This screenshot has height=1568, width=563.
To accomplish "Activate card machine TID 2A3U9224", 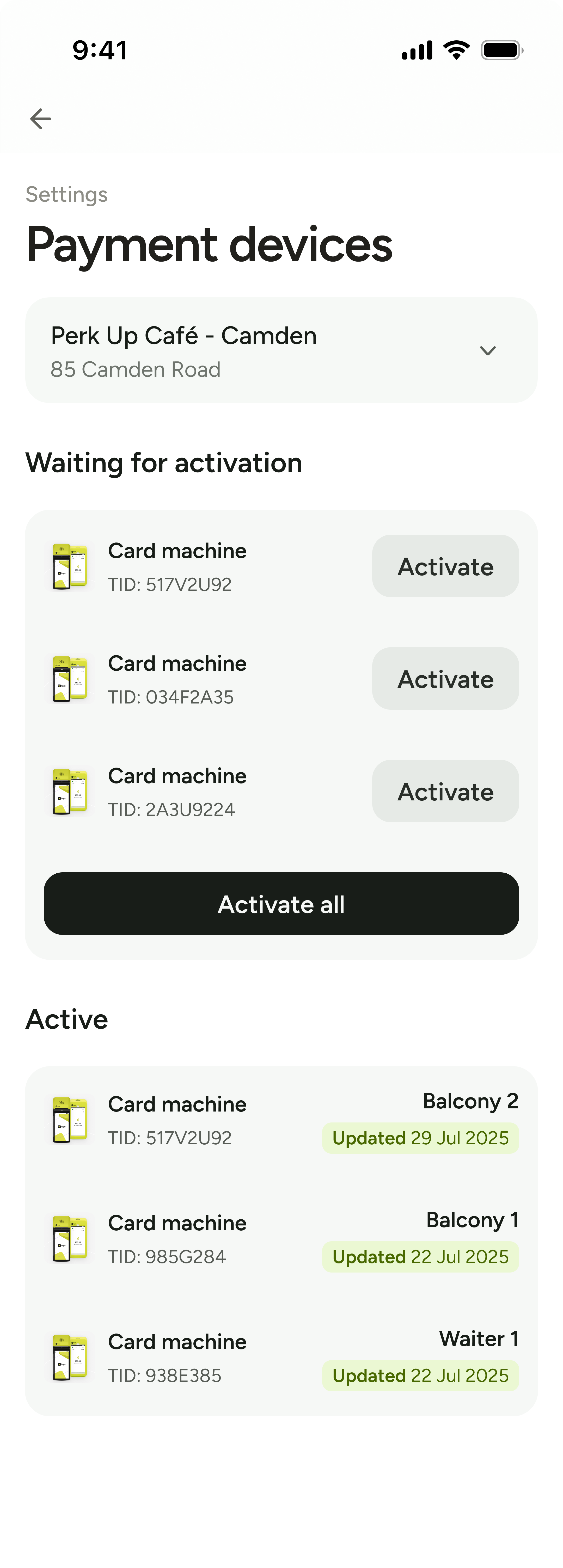I will click(x=445, y=791).
